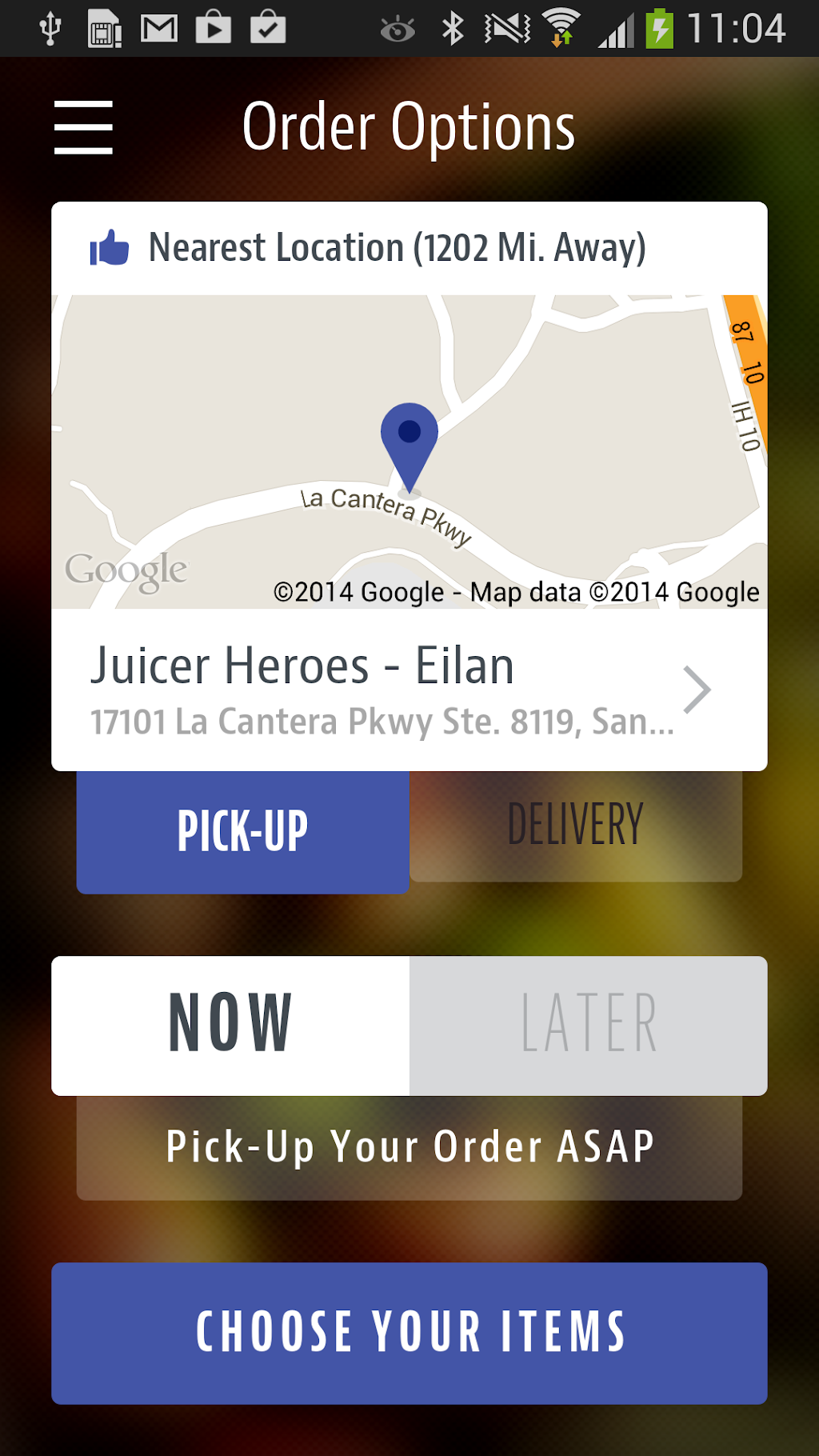Open the hamburger menu
Image resolution: width=819 pixels, height=1456 pixels.
[x=83, y=127]
